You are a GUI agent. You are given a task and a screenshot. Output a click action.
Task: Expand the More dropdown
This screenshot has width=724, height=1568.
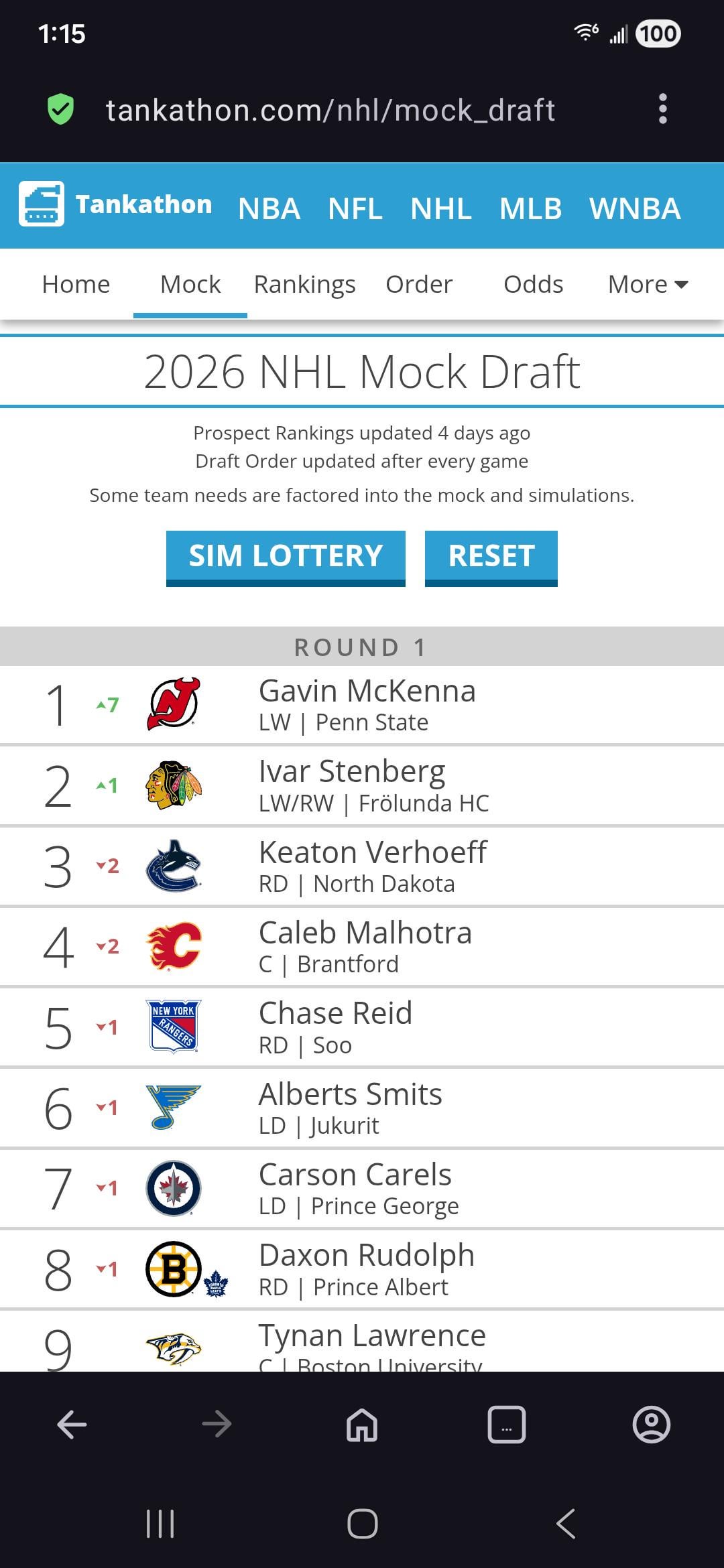tap(647, 284)
